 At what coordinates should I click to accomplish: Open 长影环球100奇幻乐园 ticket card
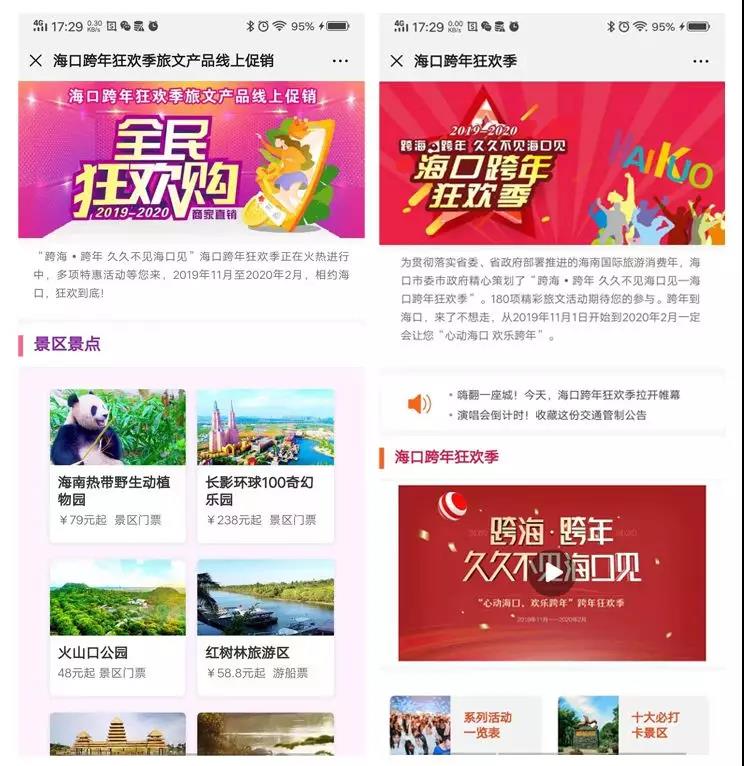265,465
